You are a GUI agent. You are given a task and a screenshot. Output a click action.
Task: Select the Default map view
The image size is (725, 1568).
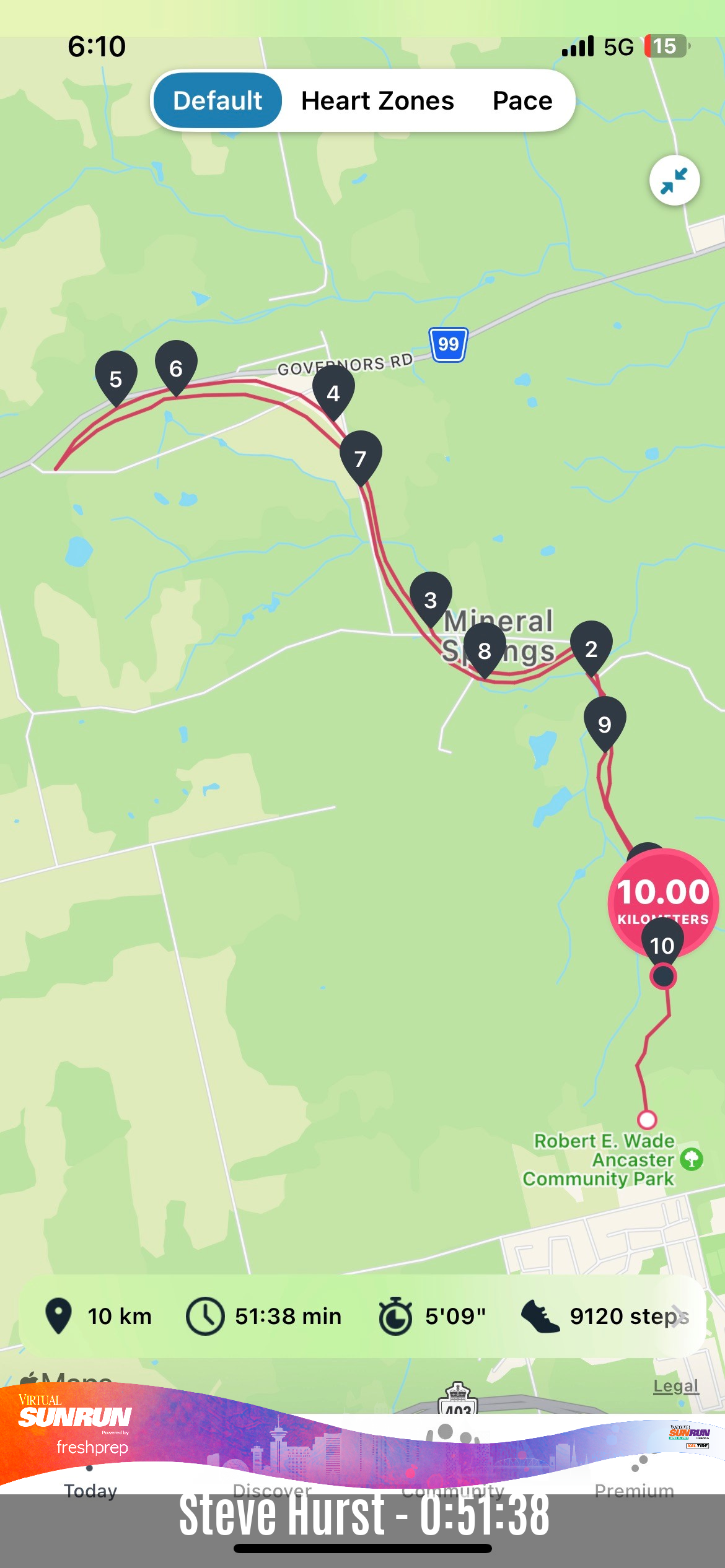[x=217, y=100]
